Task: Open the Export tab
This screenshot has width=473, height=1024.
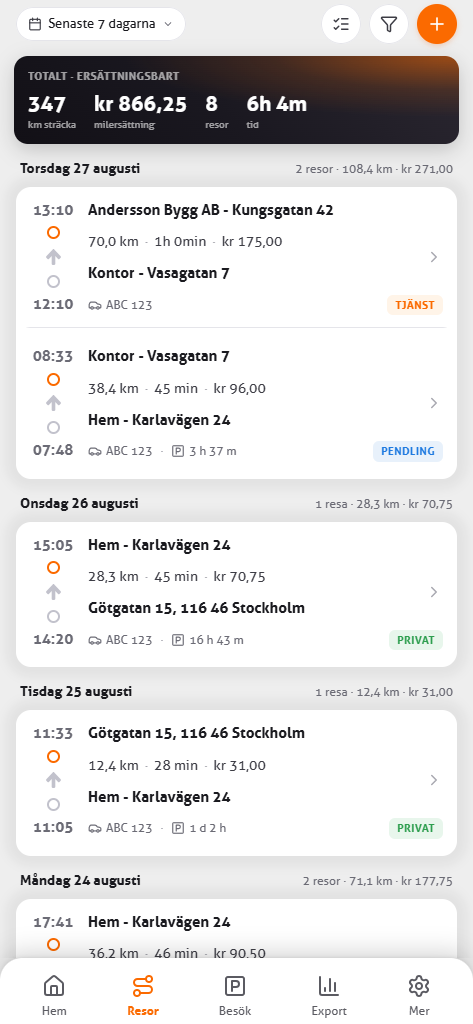Action: click(329, 995)
